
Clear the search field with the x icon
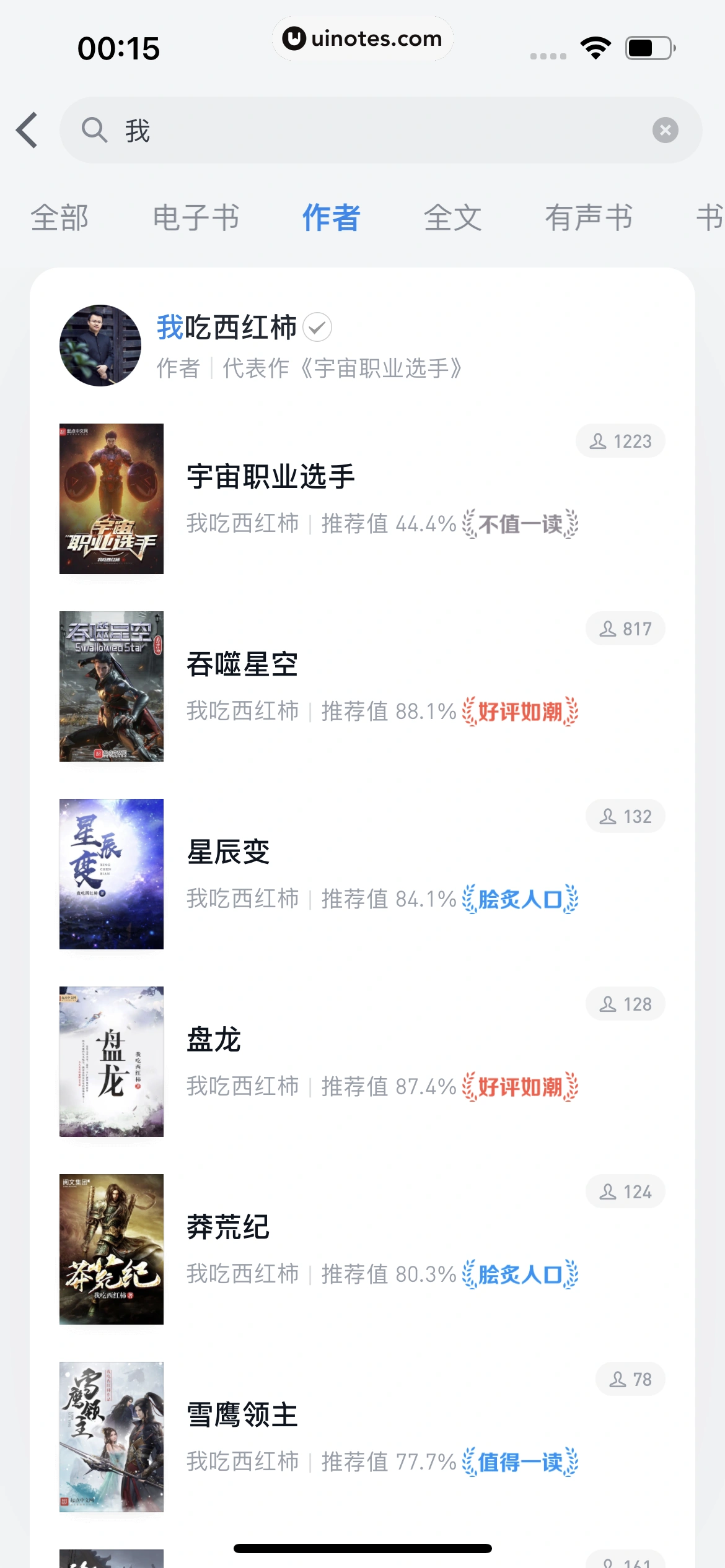coord(666,129)
